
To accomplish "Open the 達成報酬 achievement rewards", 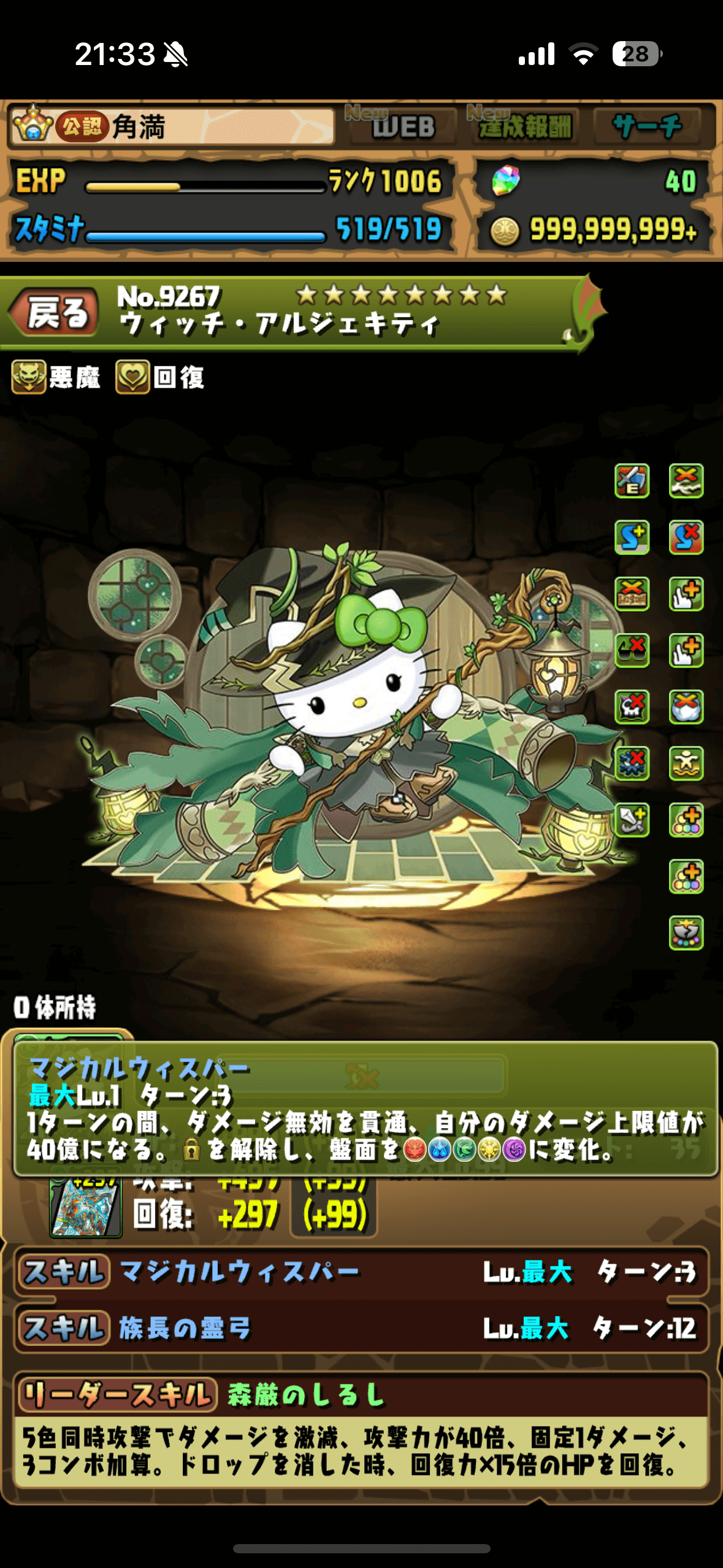I will pyautogui.click(x=525, y=126).
